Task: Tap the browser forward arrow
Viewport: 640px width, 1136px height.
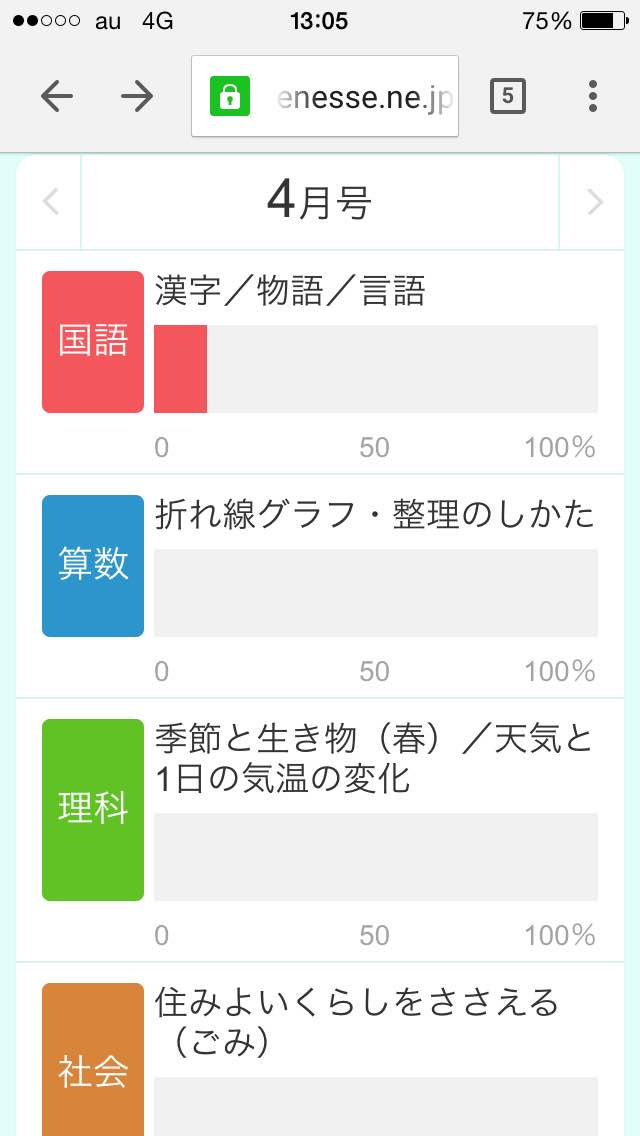Action: pos(137,96)
